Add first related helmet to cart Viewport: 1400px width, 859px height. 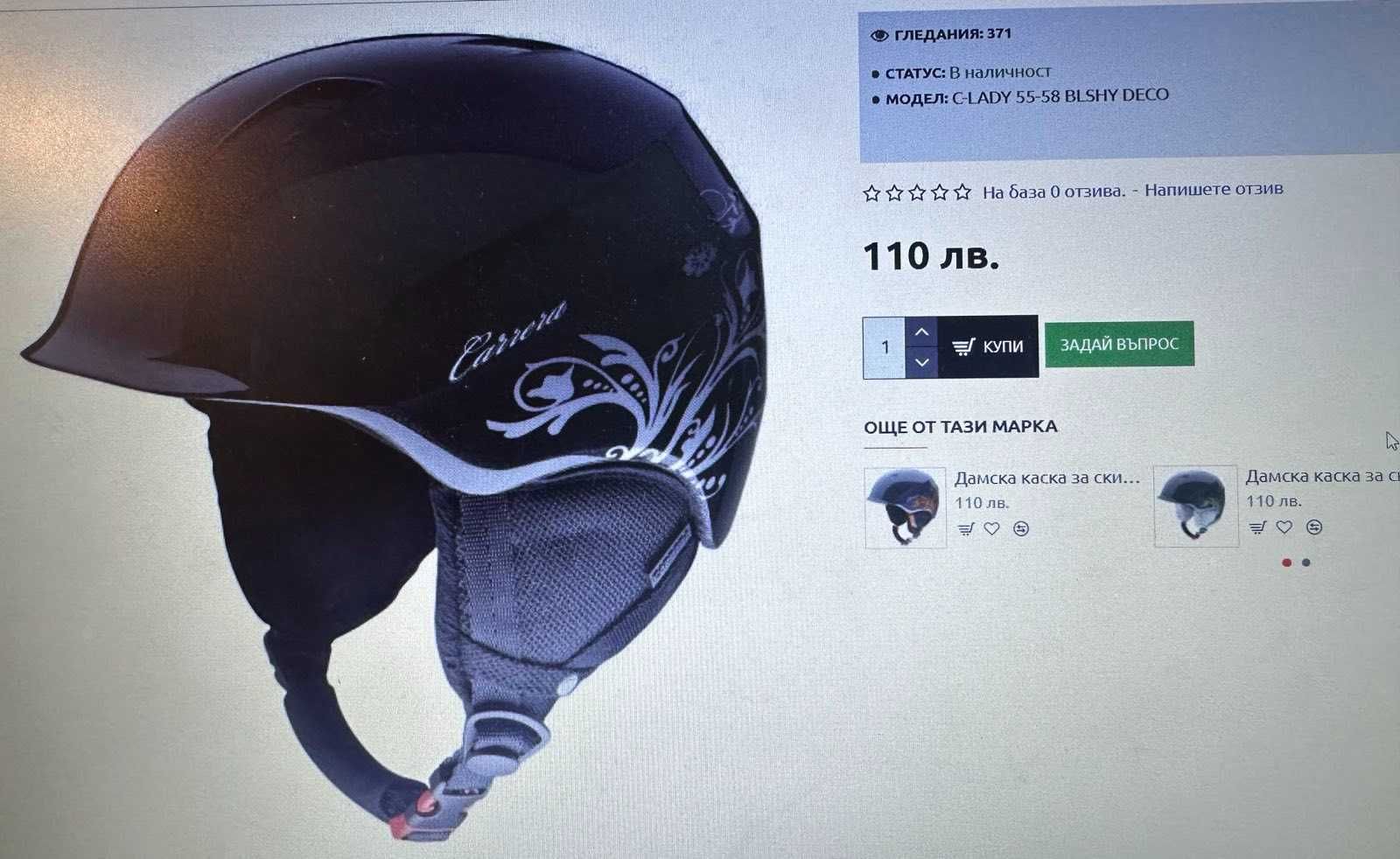(965, 529)
